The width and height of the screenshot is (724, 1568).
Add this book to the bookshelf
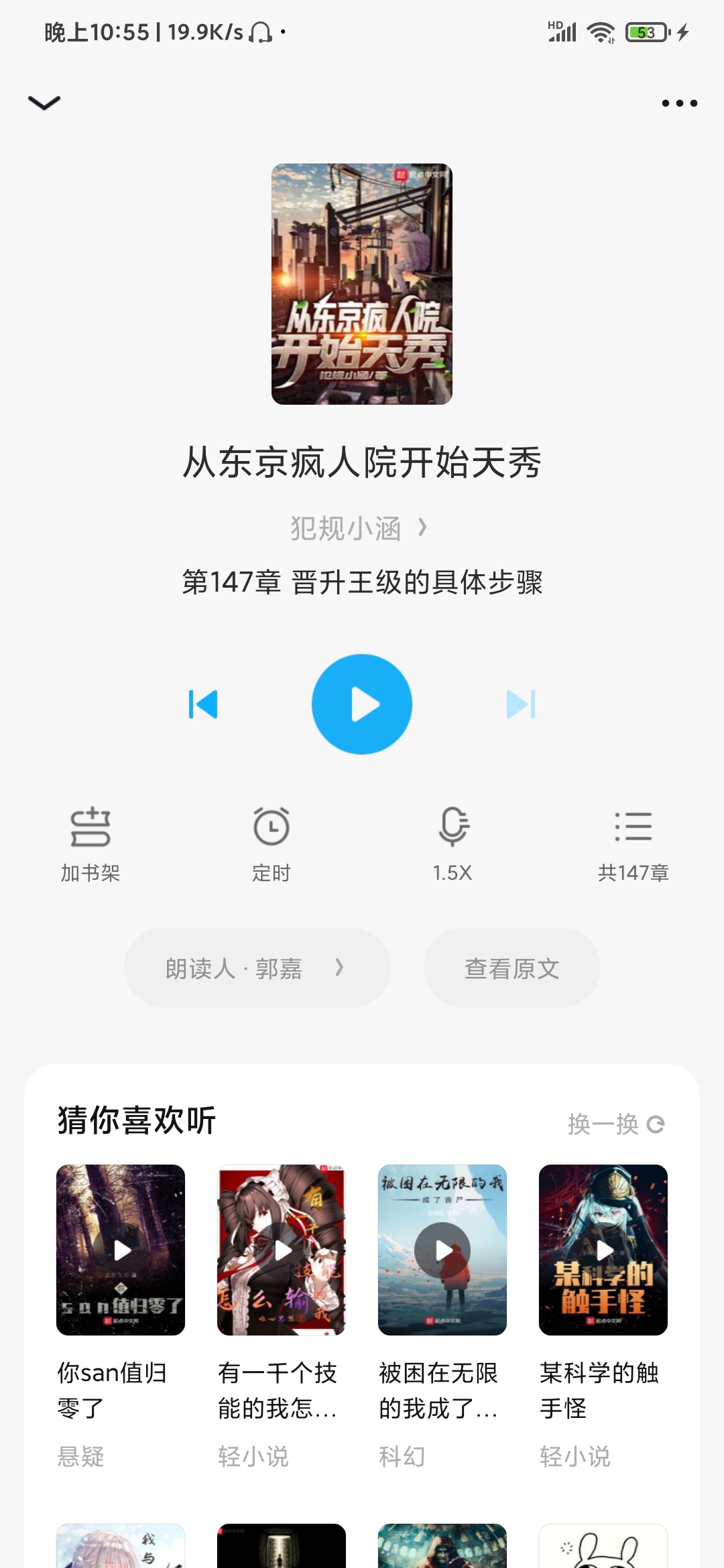pos(90,844)
